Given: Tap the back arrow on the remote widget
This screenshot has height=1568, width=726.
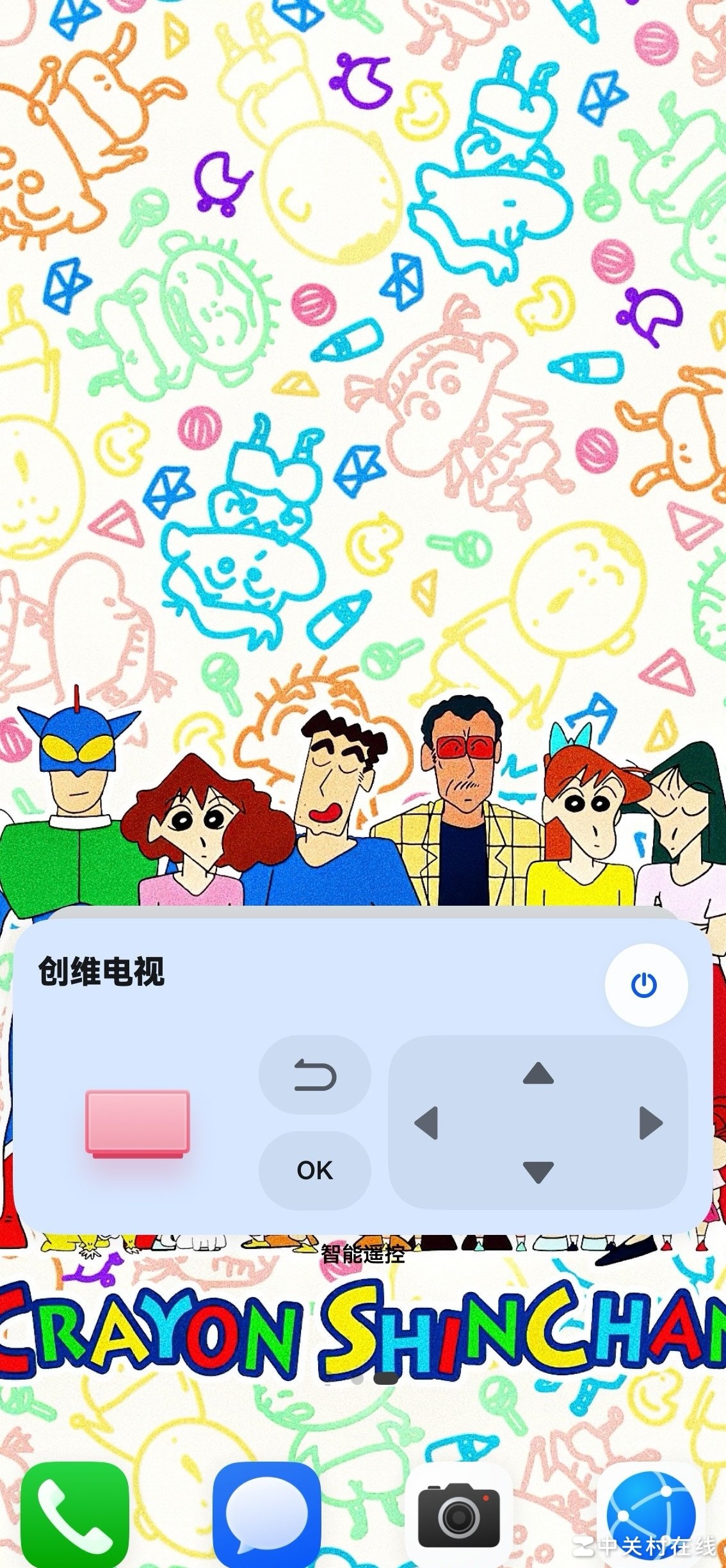Looking at the screenshot, I should coord(314,1075).
